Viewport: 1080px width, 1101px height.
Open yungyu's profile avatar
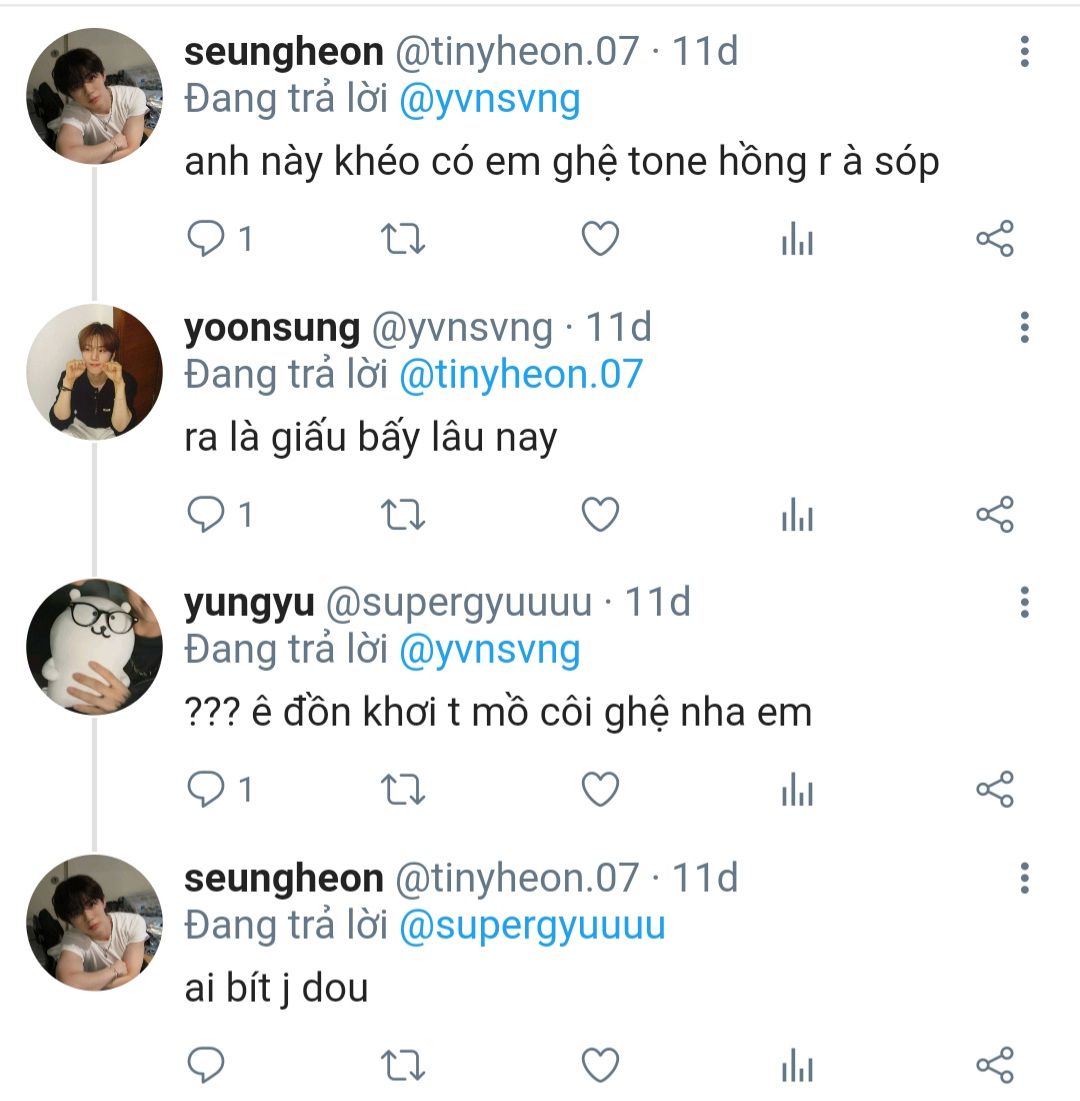(x=94, y=647)
